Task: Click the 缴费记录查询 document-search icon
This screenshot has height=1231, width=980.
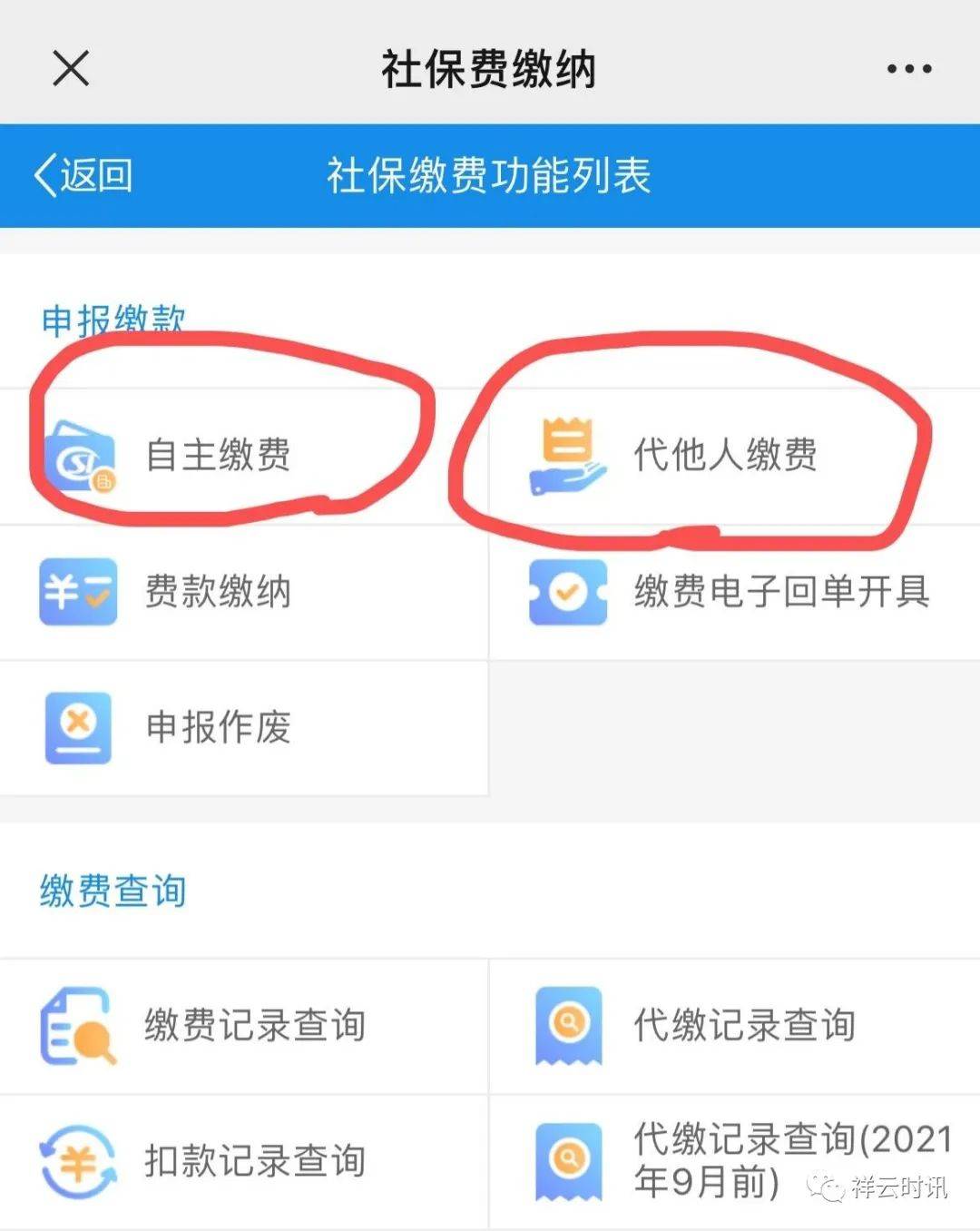Action: coord(77,1024)
